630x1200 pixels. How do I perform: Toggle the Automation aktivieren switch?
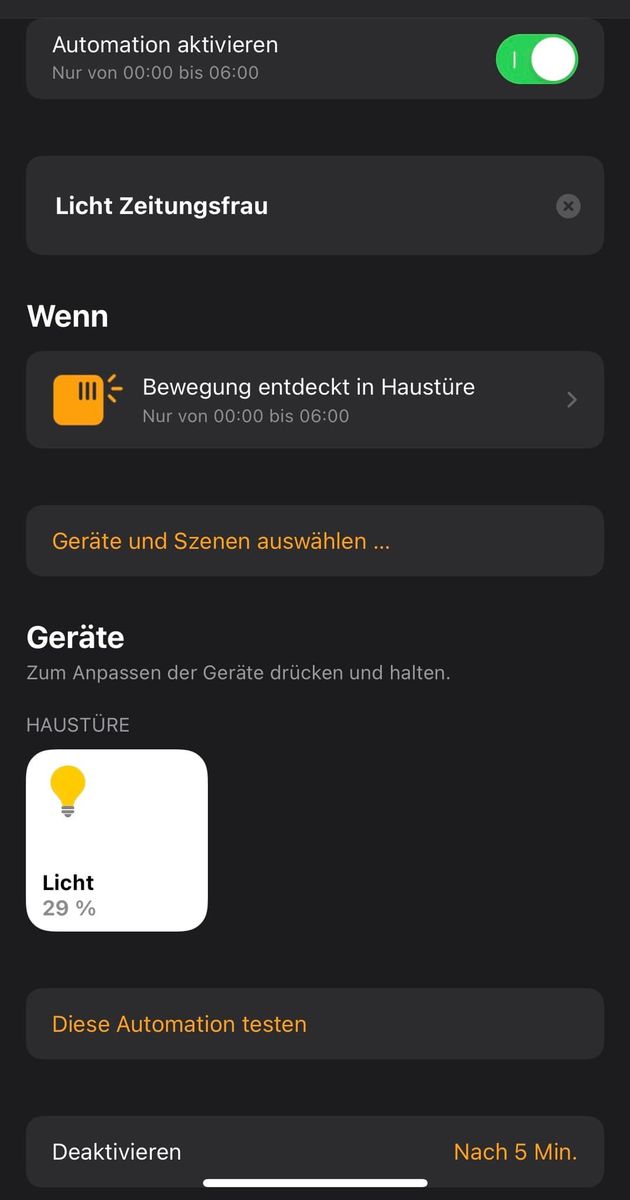click(x=536, y=59)
